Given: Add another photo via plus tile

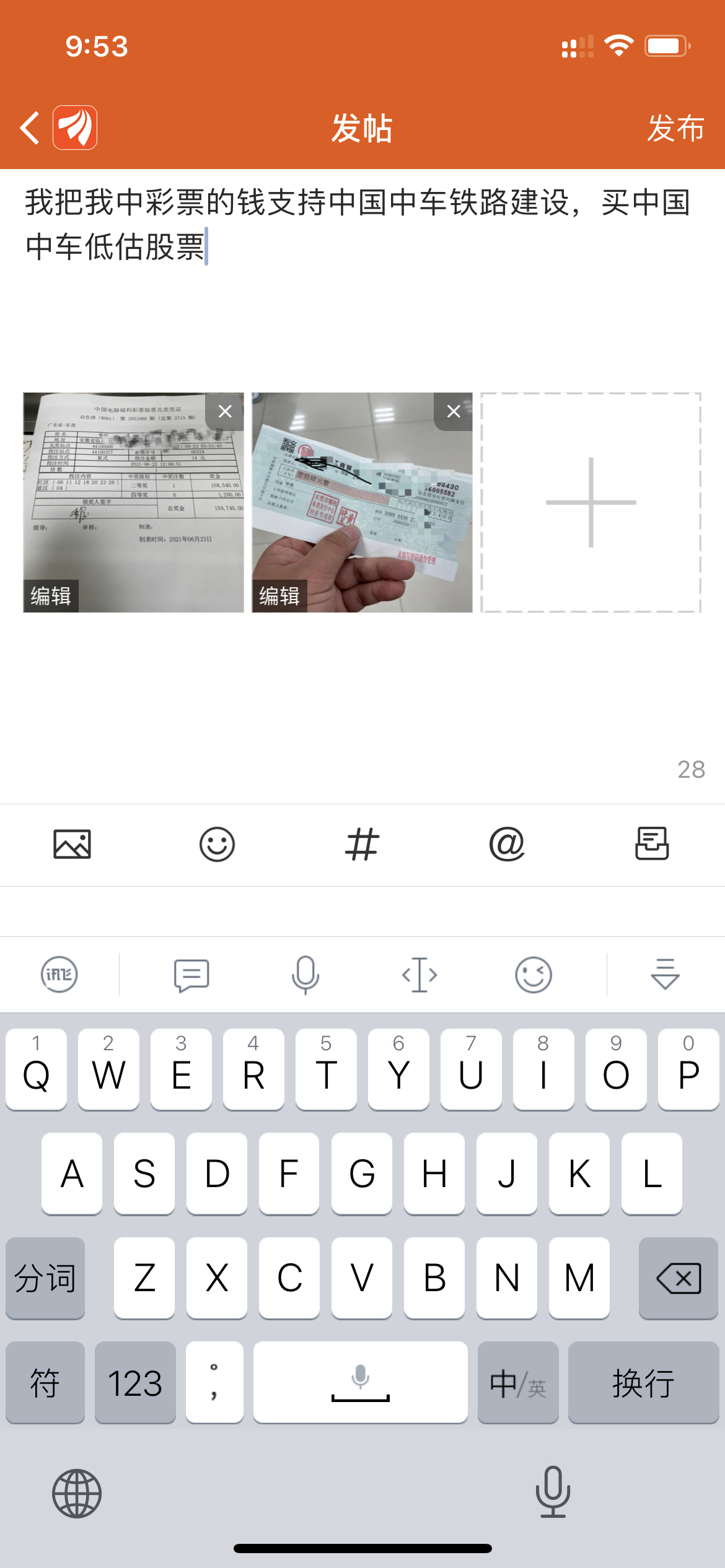Looking at the screenshot, I should pyautogui.click(x=591, y=502).
